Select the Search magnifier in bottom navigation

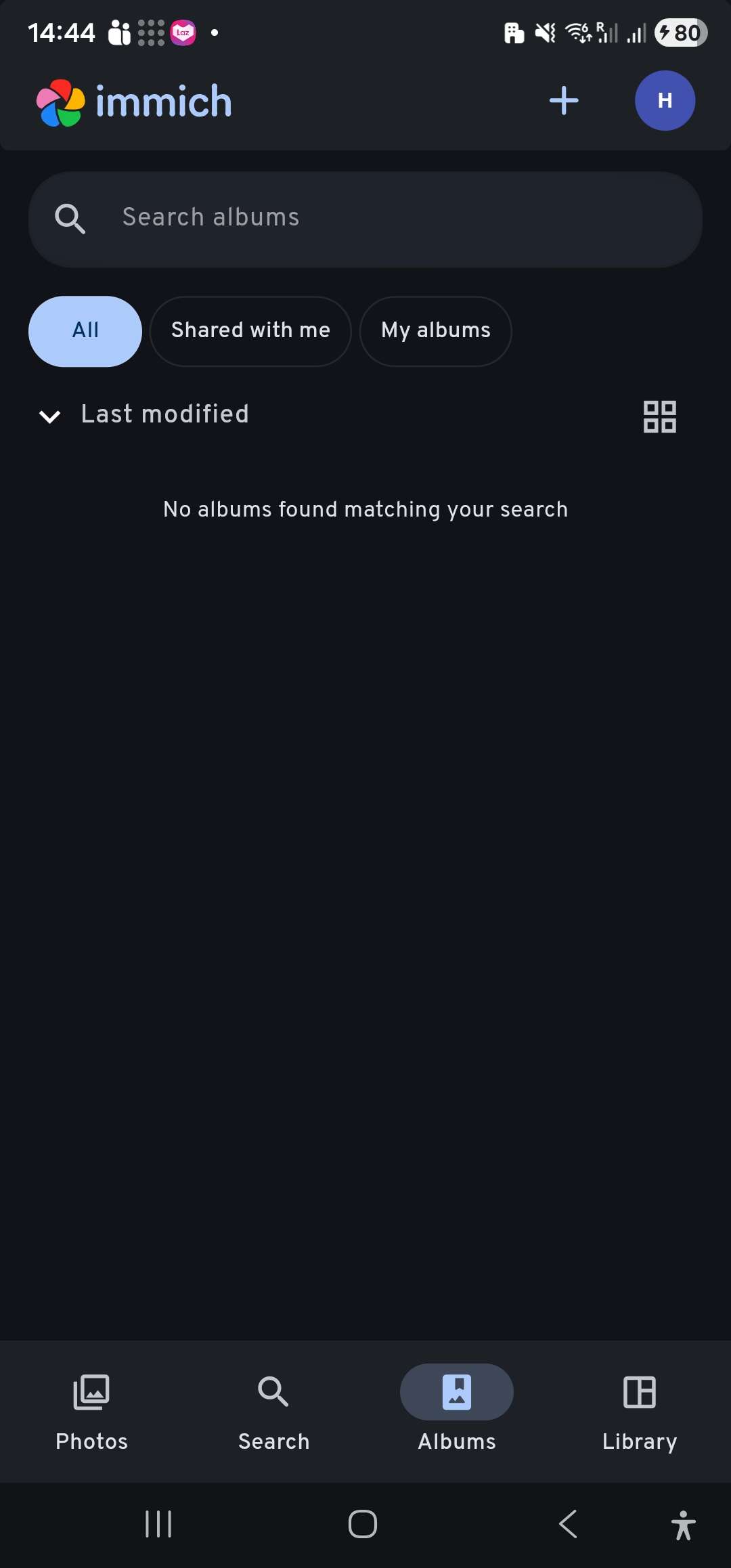(x=273, y=1393)
